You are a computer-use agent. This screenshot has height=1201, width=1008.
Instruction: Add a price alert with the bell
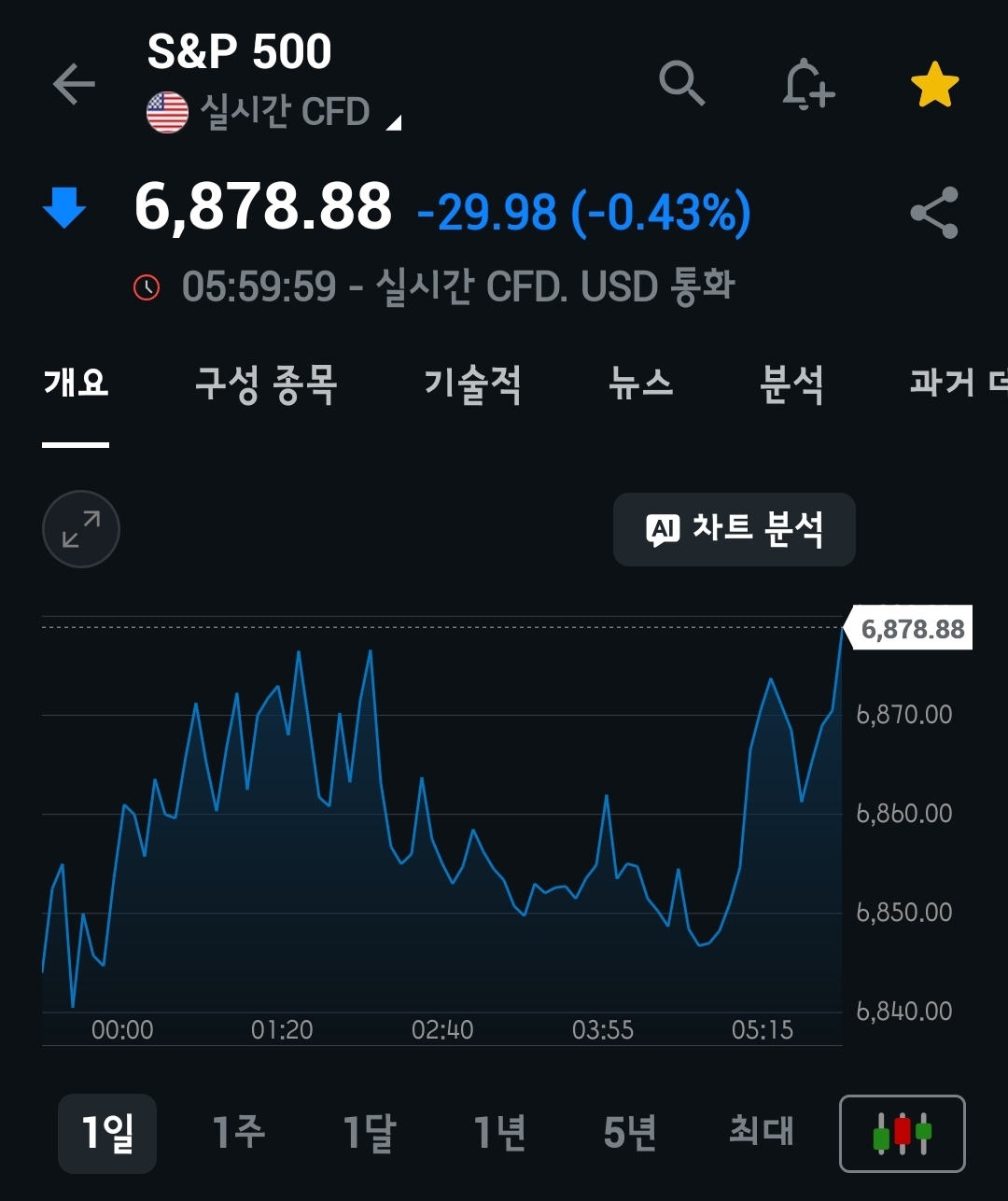(806, 85)
